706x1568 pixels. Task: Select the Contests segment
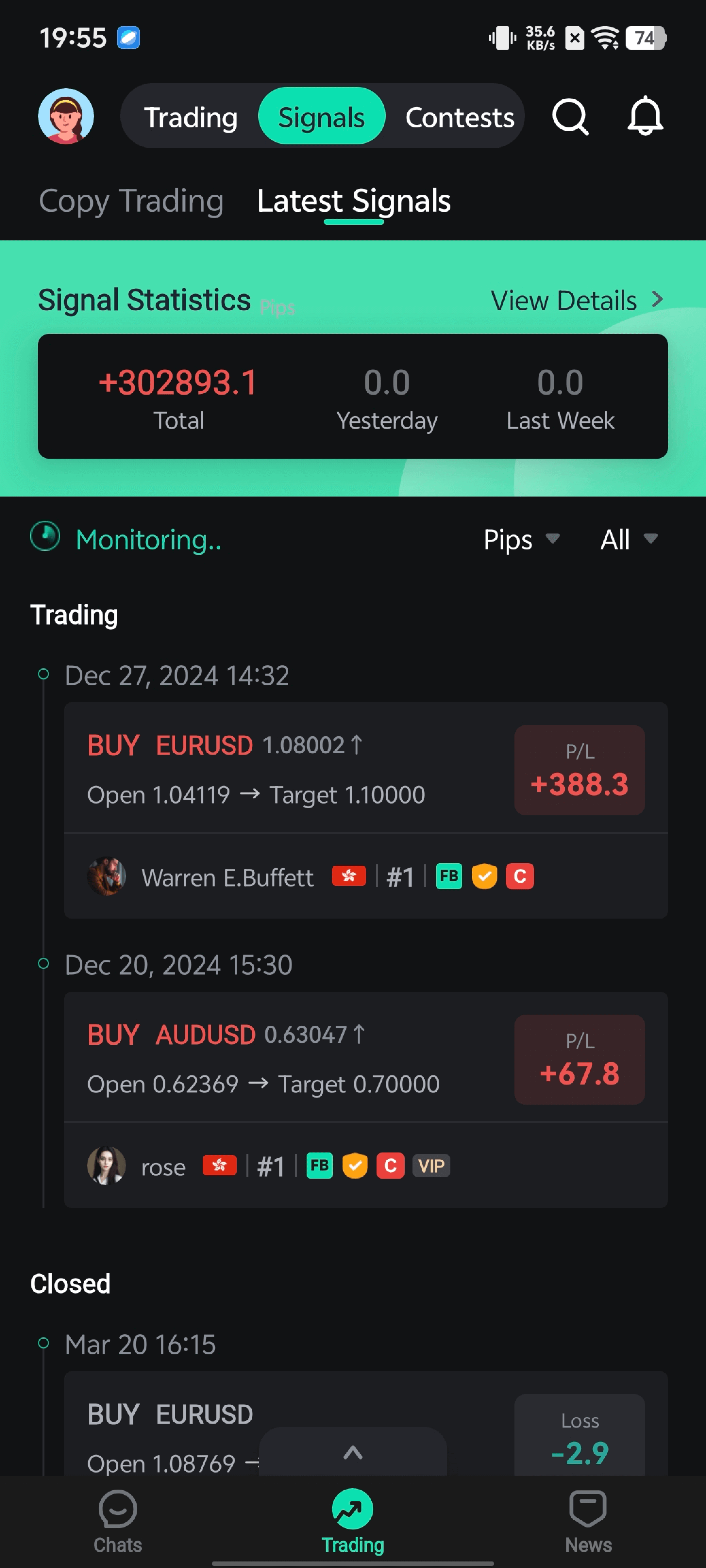coord(459,117)
